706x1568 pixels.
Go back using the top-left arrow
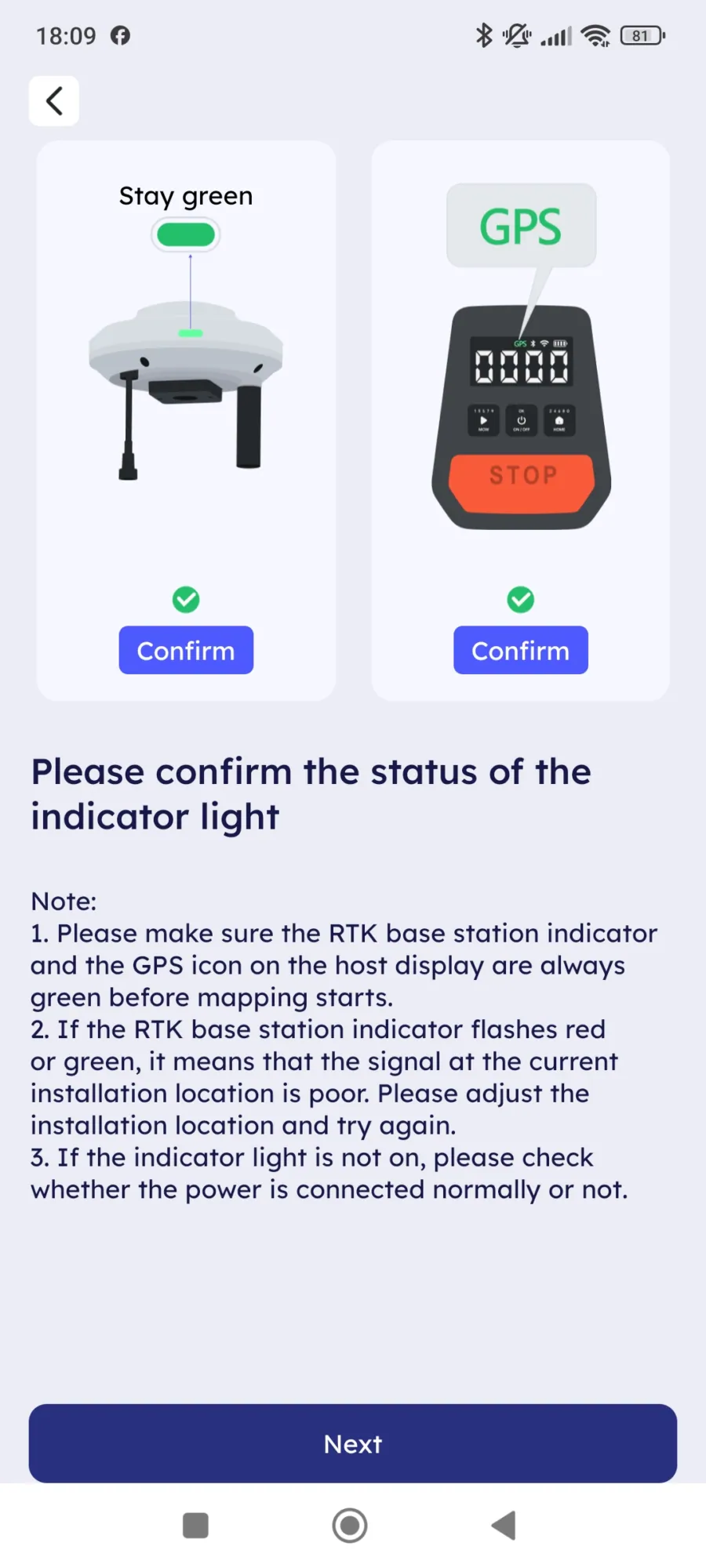(x=54, y=101)
